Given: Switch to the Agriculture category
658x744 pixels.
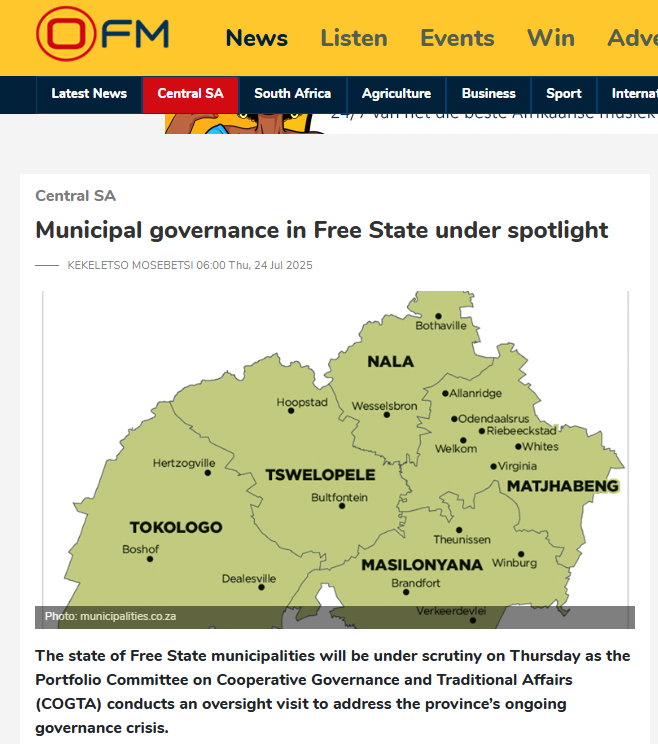Looking at the screenshot, I should [396, 94].
